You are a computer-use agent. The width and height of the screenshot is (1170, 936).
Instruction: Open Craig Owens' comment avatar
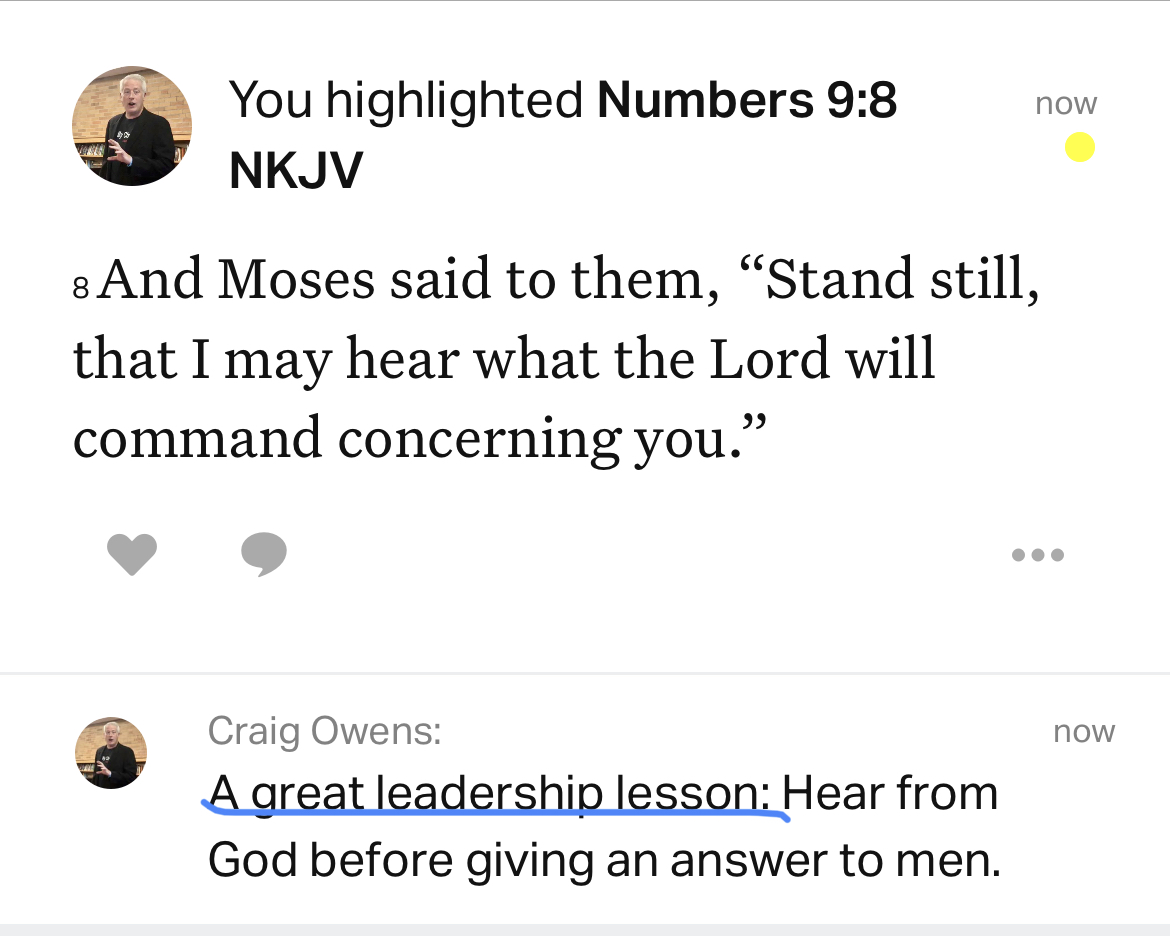tap(111, 753)
